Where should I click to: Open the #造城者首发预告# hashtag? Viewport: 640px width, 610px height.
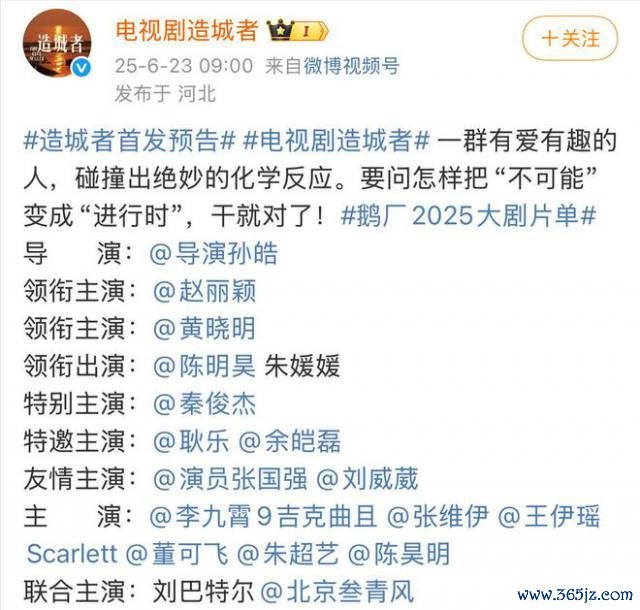click(x=129, y=139)
